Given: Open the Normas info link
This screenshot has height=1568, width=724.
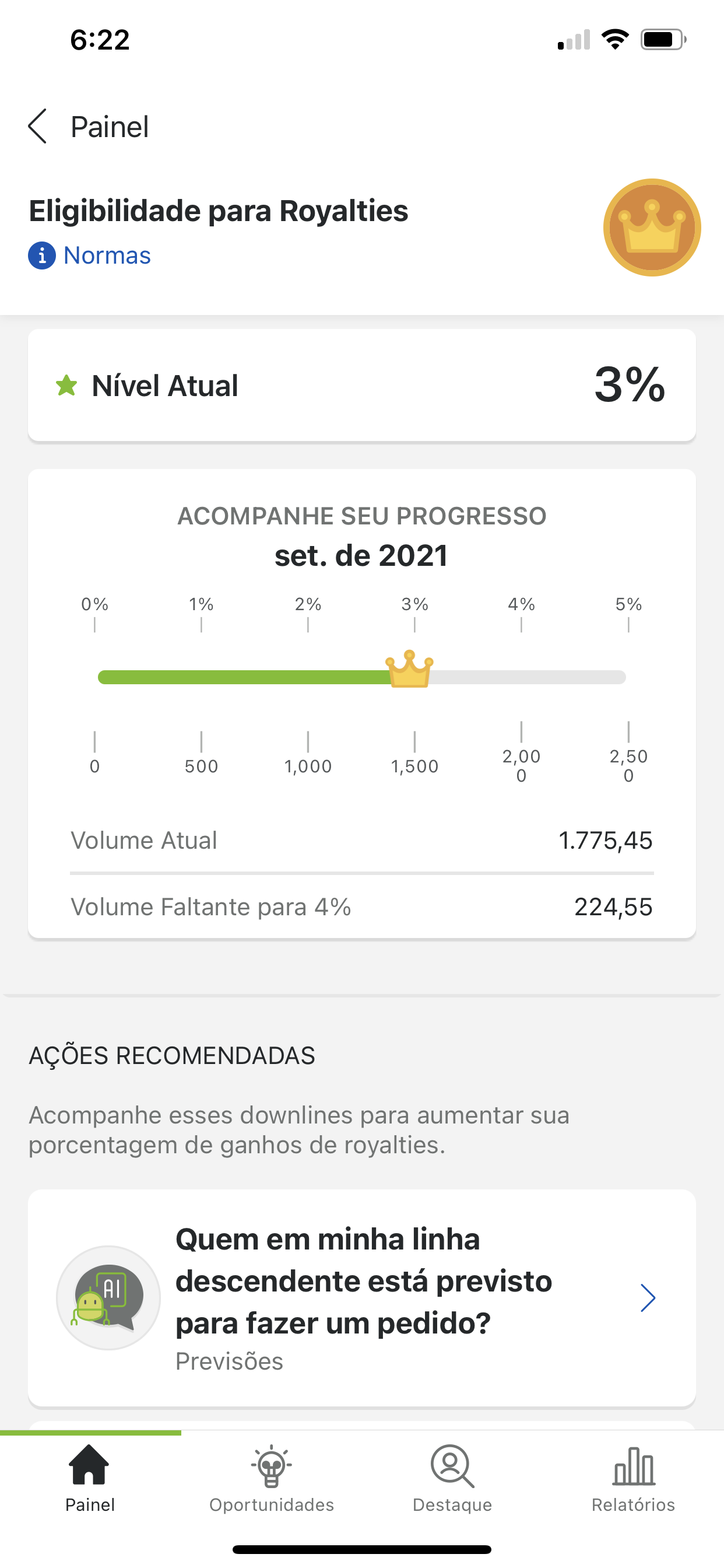Looking at the screenshot, I should pyautogui.click(x=89, y=256).
